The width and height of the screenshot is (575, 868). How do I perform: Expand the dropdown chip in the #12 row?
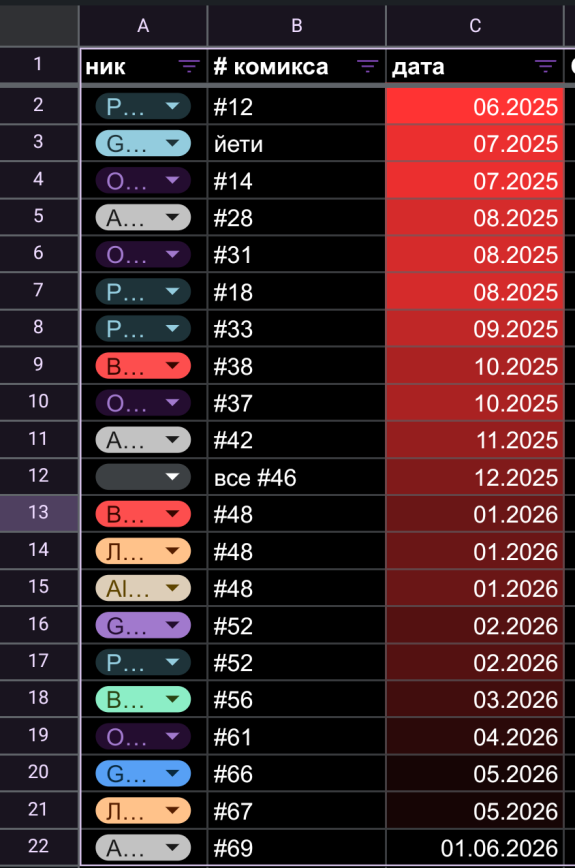(x=143, y=106)
